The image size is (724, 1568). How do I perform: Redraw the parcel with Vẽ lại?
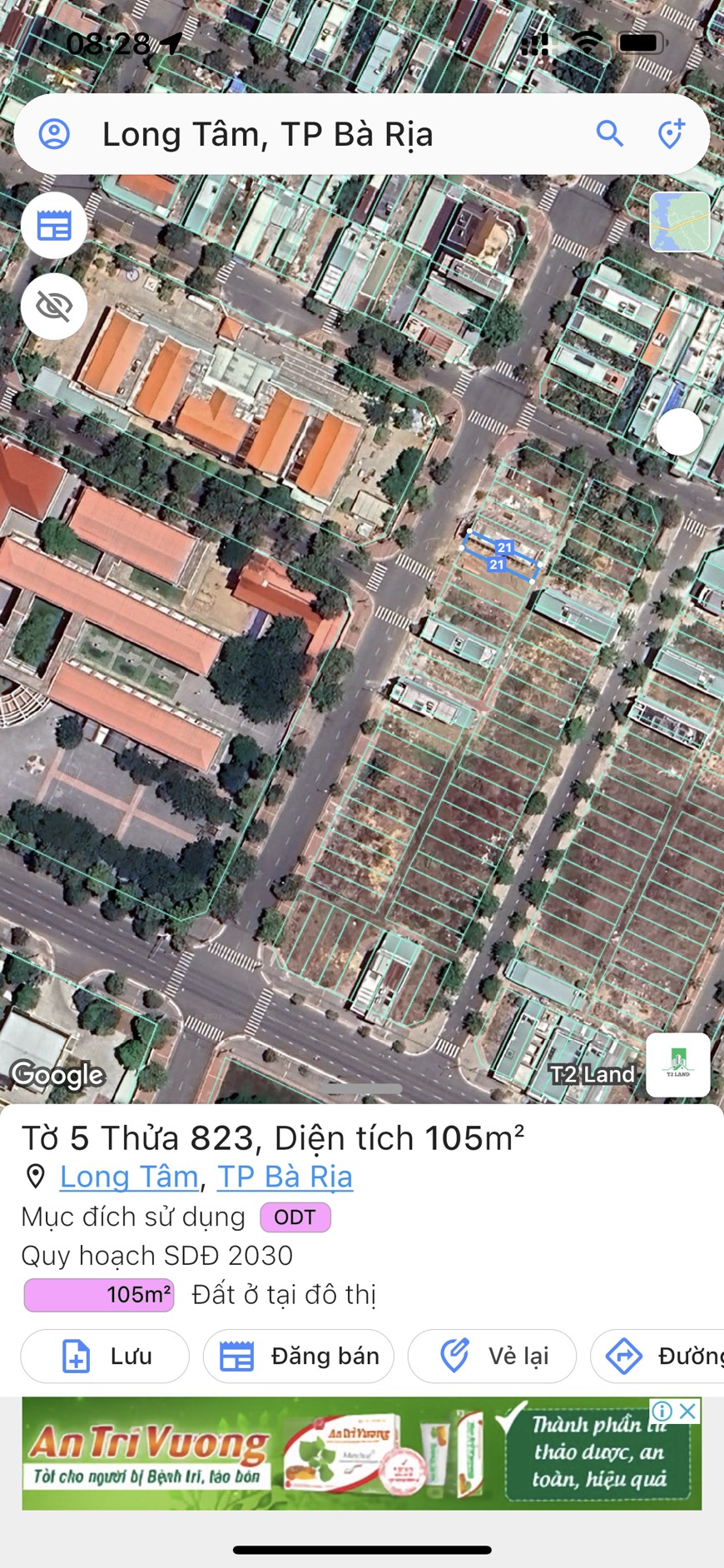[x=493, y=1356]
